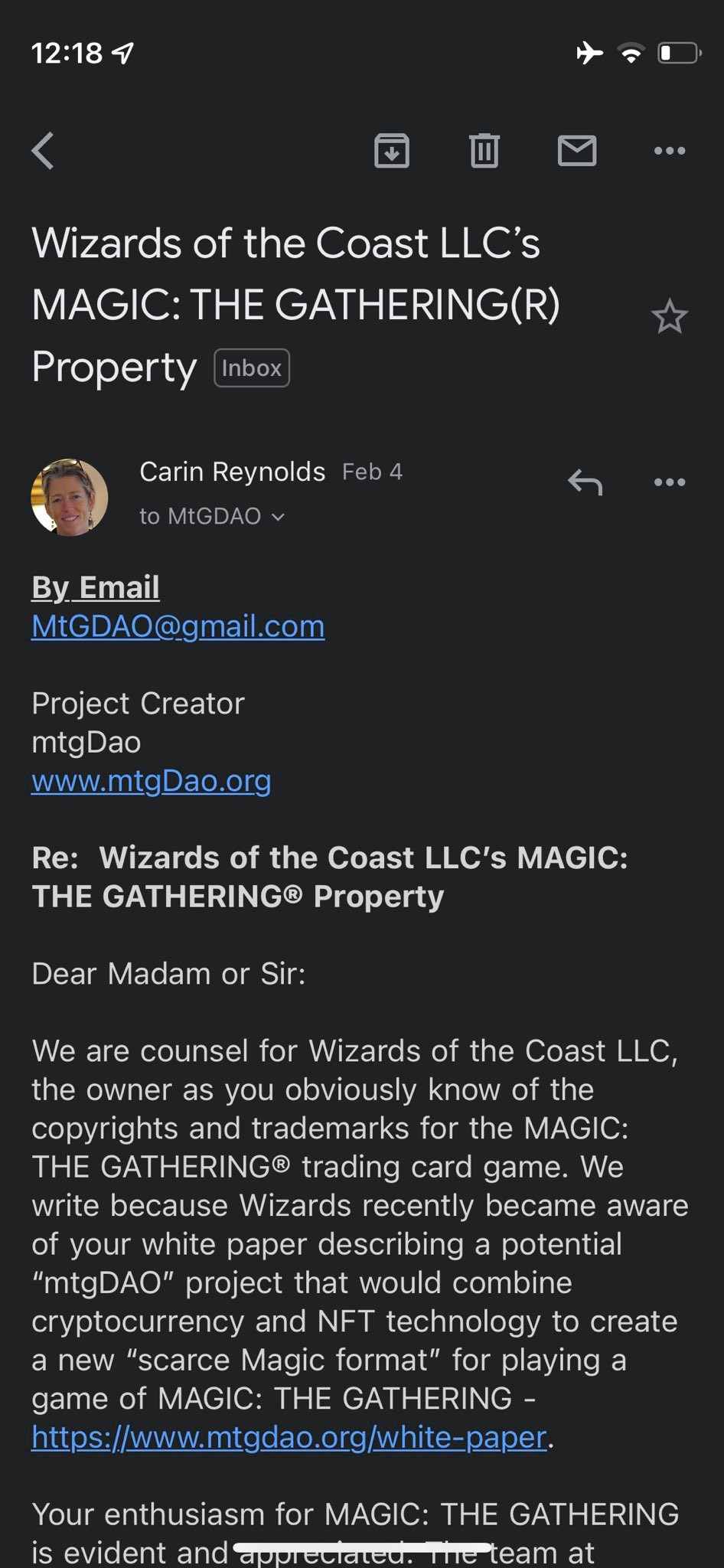Open the www.mtgDao.org link
The height and width of the screenshot is (1568, 724).
pos(152,781)
